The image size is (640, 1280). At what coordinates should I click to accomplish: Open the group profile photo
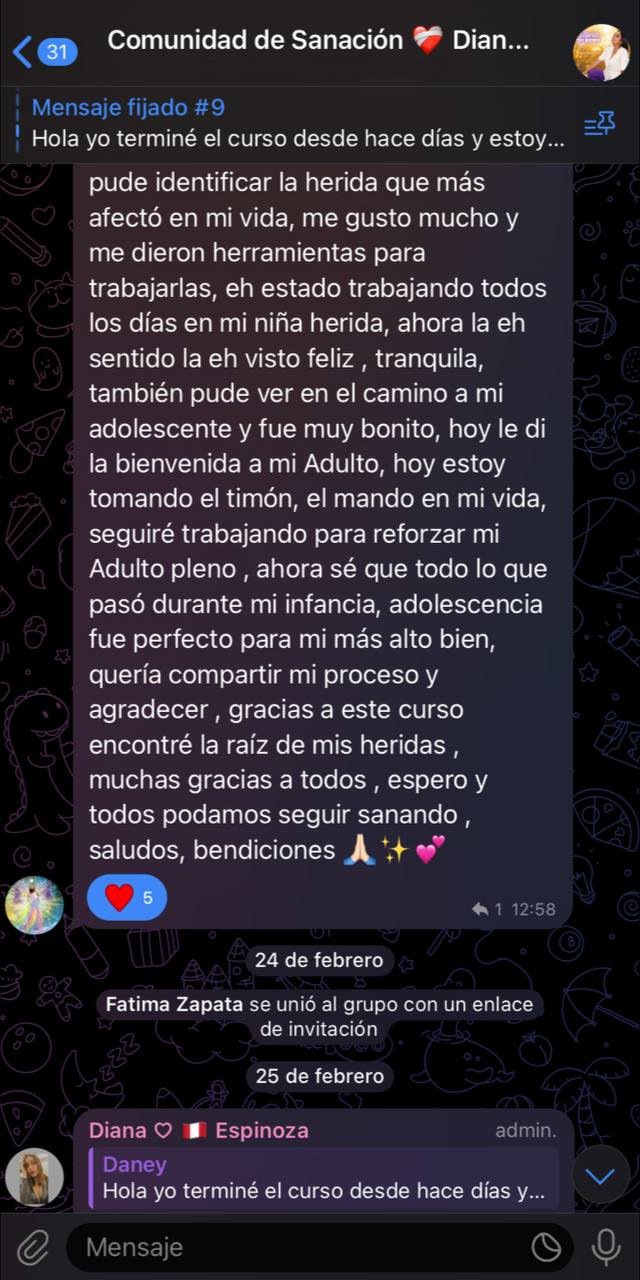point(600,52)
